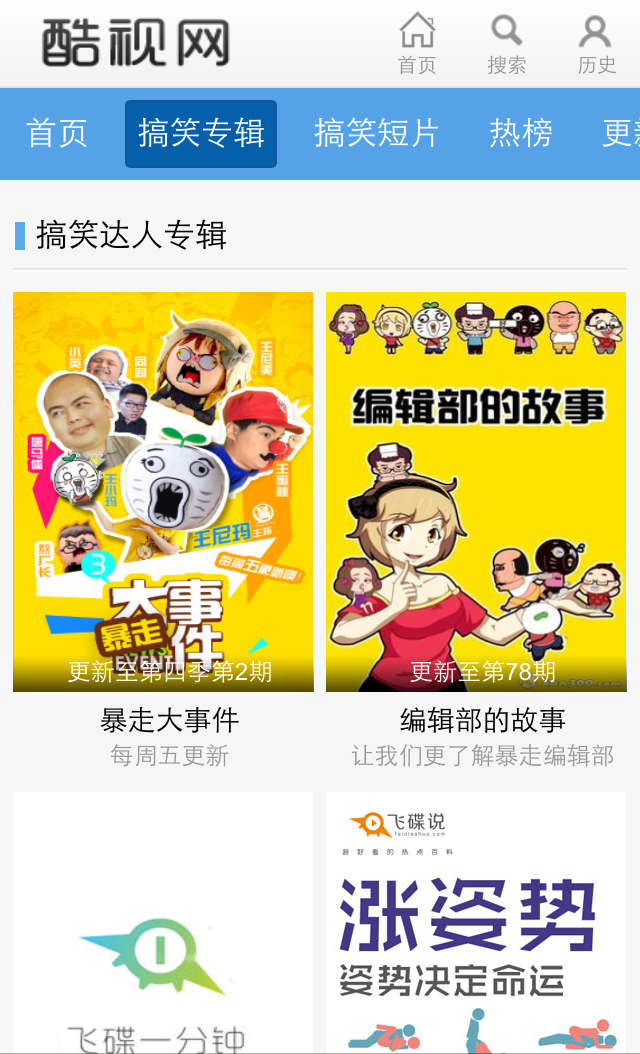Viewport: 640px width, 1054px height.
Task: Open the 编辑部的故事 album
Action: click(476, 491)
